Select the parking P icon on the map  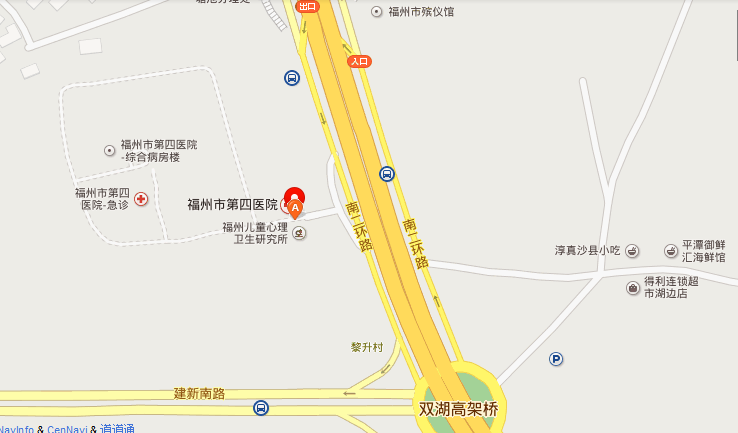coord(556,359)
